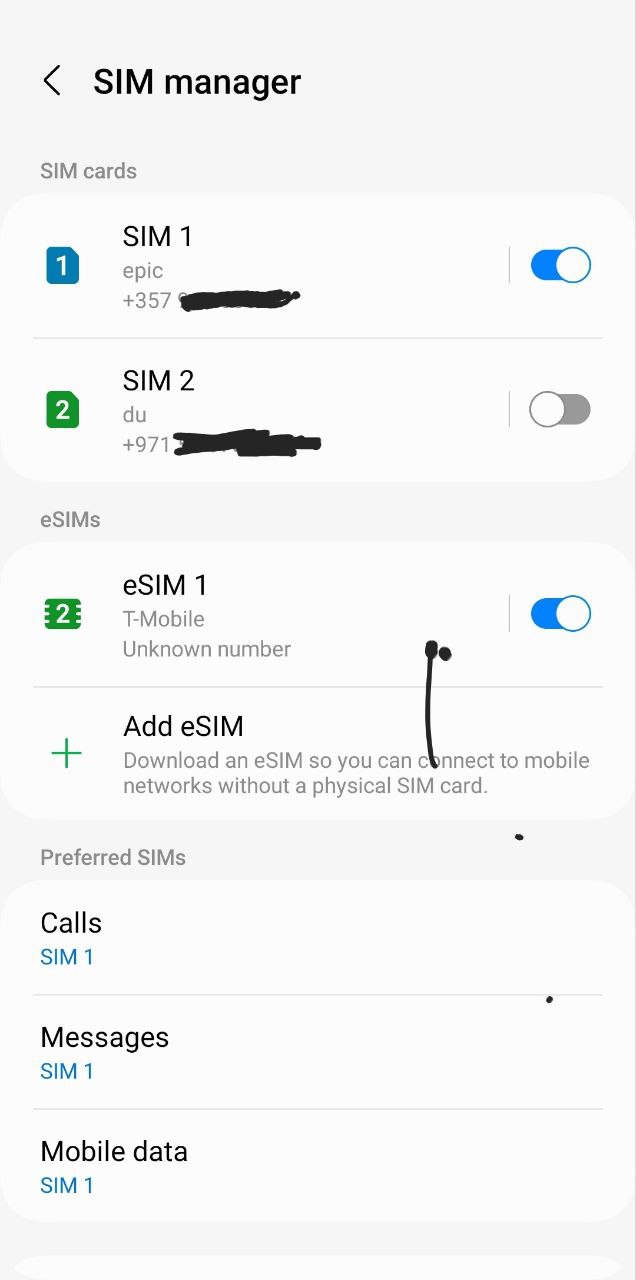Choose preferred SIM for Messages
This screenshot has width=636, height=1280.
click(x=318, y=1052)
